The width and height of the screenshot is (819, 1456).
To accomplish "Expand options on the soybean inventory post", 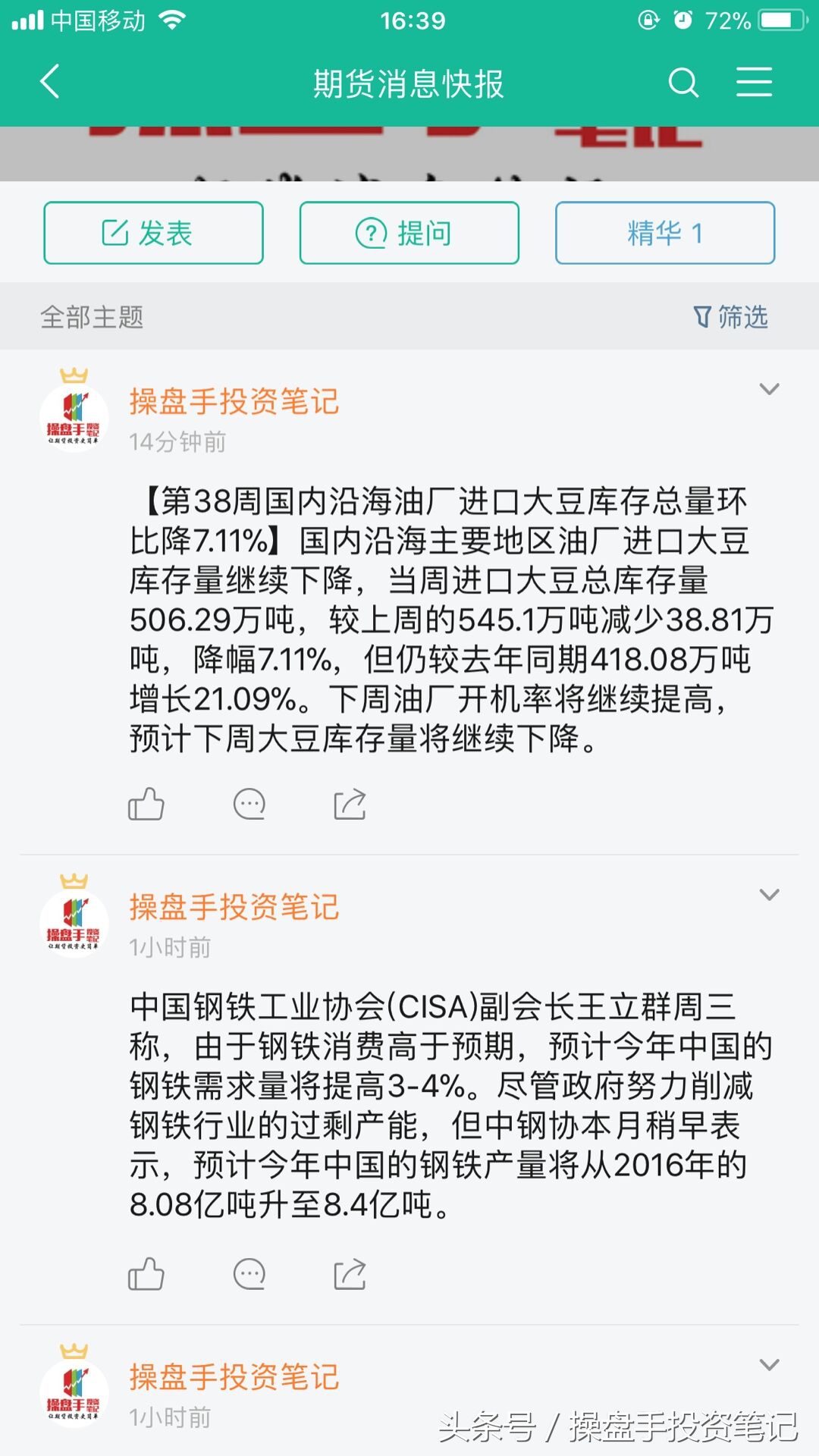I will (x=770, y=389).
